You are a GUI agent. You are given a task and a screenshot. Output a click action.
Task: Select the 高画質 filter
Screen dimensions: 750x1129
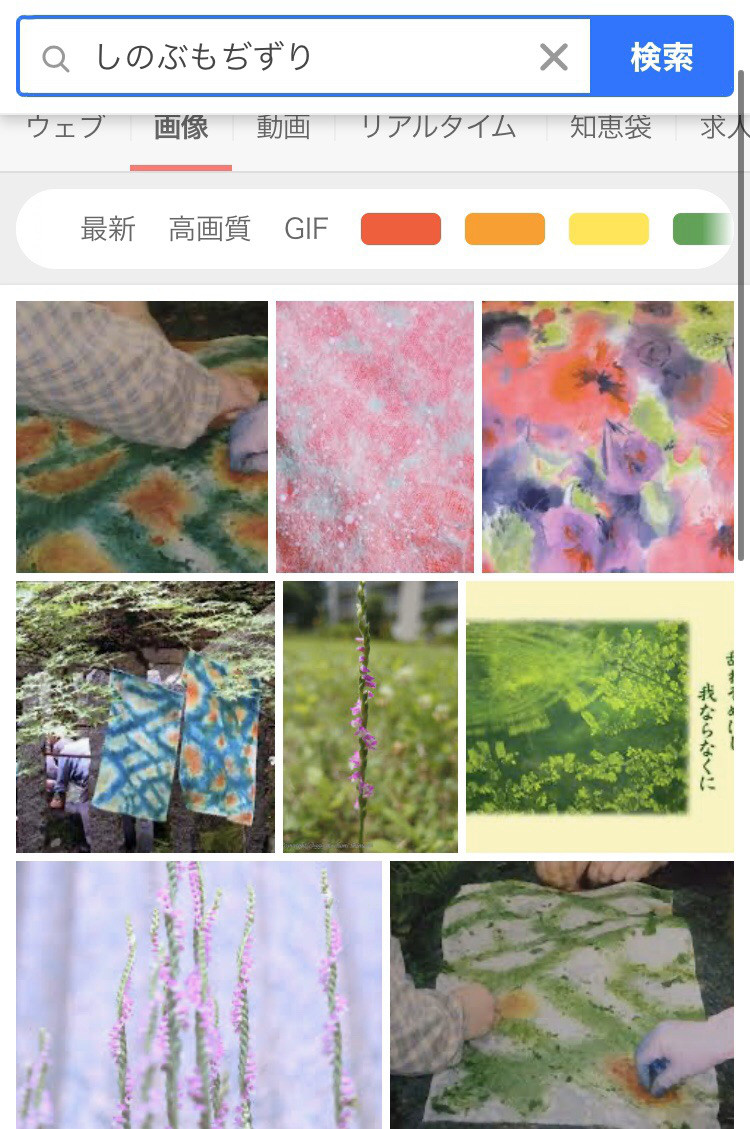[x=210, y=229]
